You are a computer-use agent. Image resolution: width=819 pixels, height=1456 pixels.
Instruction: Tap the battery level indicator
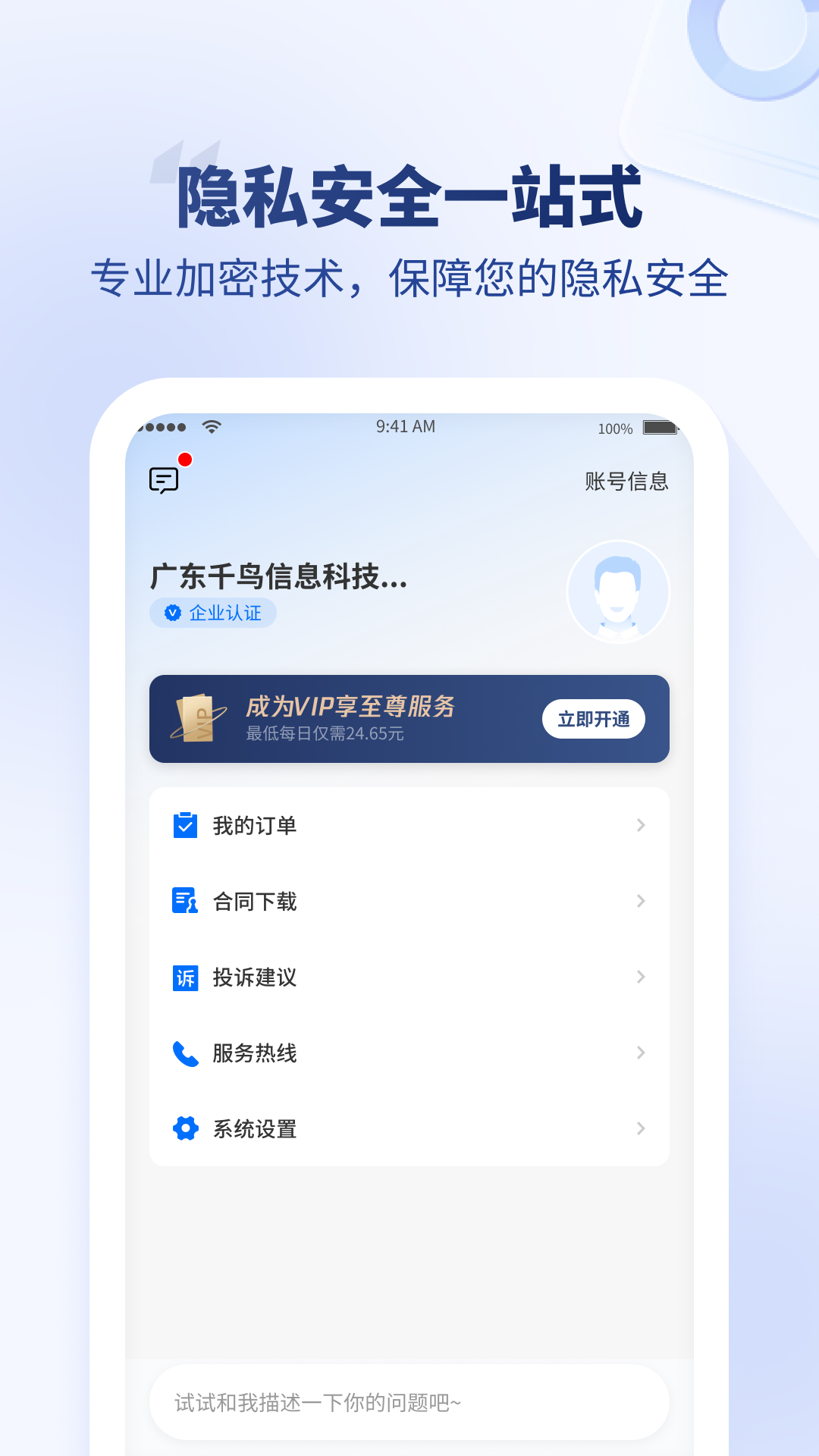click(x=661, y=426)
